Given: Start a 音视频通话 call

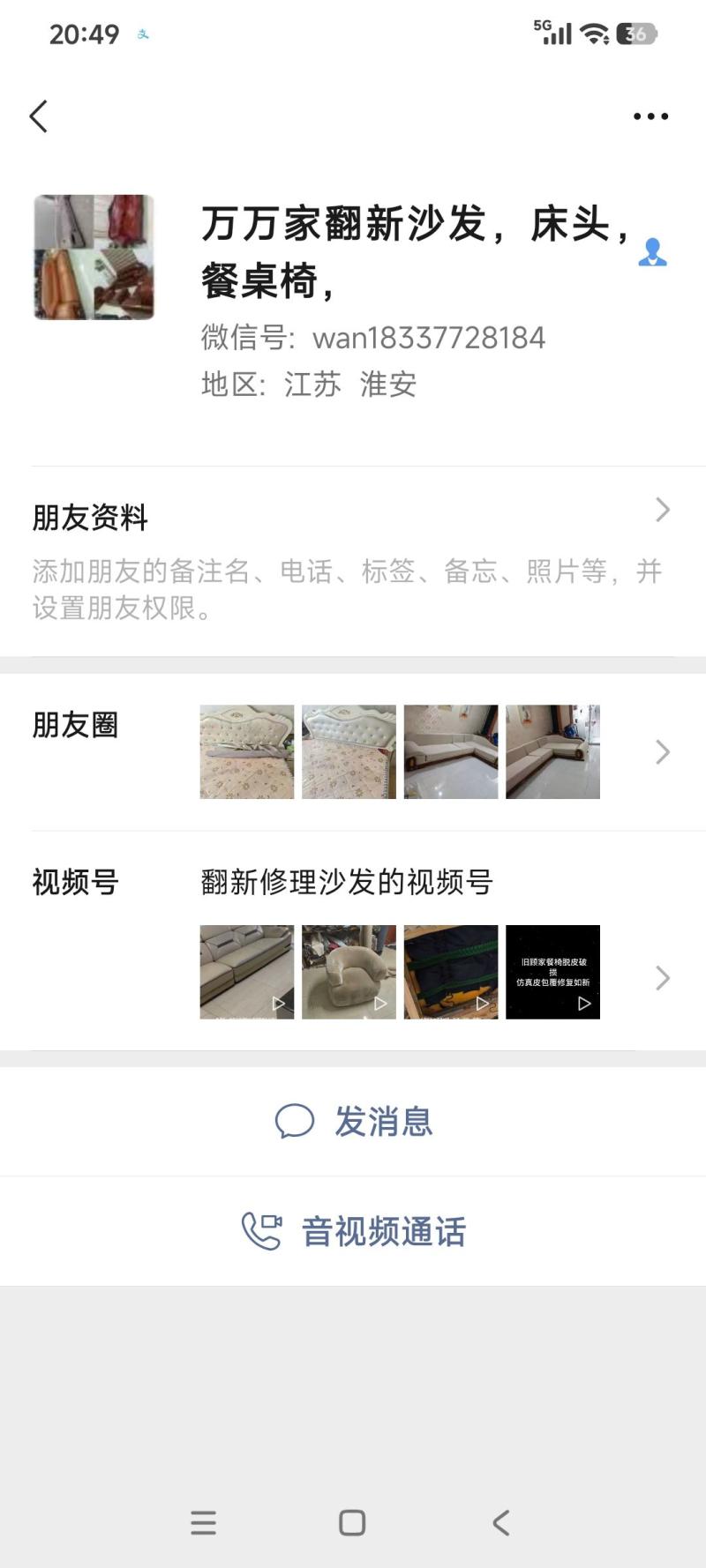Looking at the screenshot, I should pos(353,1231).
